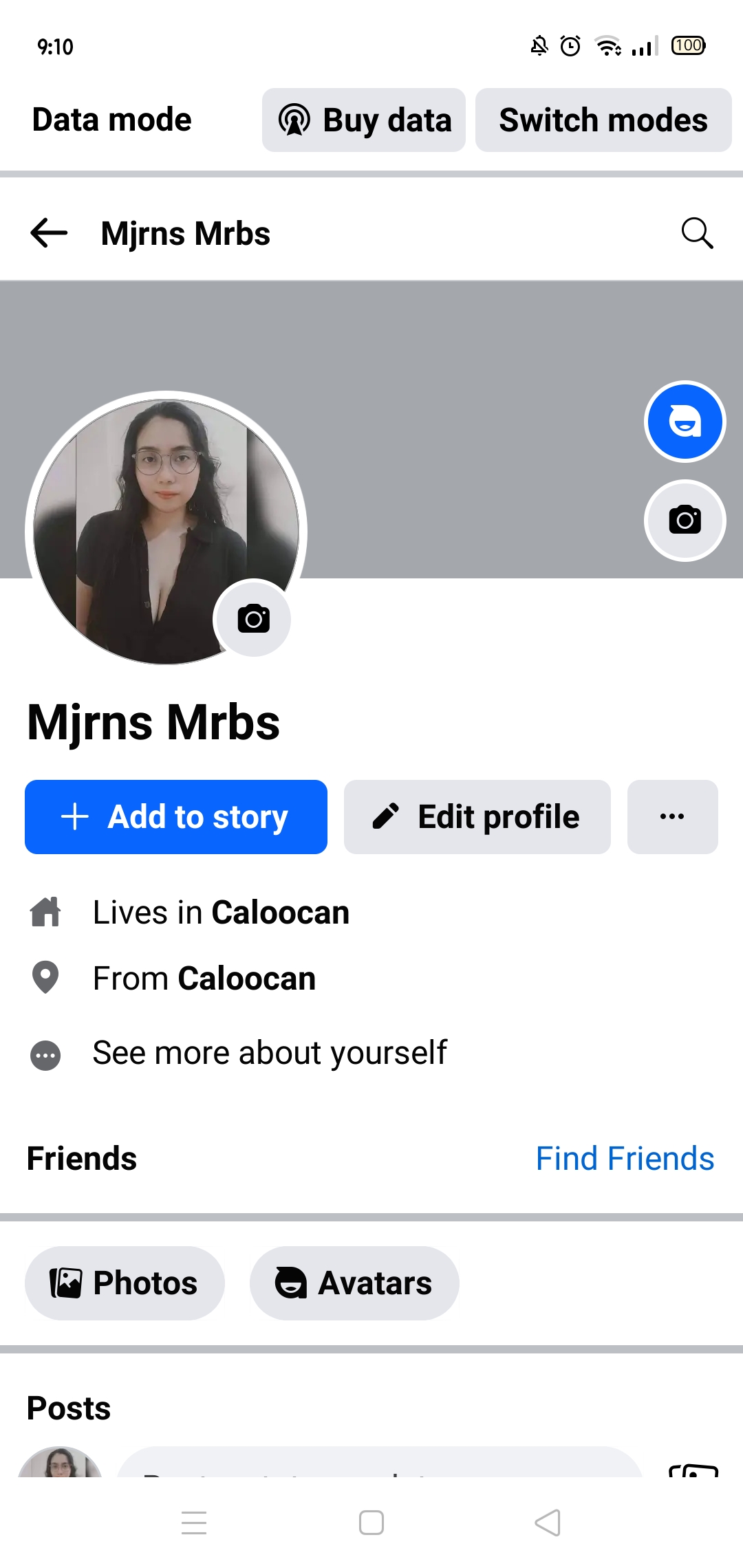Tap Find Friends link
This screenshot has width=743, height=1568.
[625, 1158]
